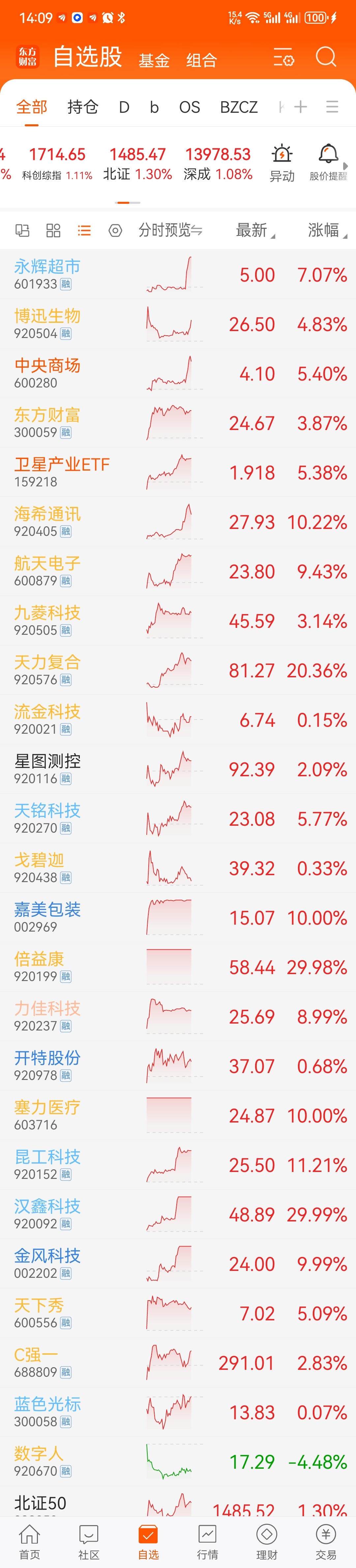Switch to grid view layout
The image size is (356, 1568).
pos(53,230)
